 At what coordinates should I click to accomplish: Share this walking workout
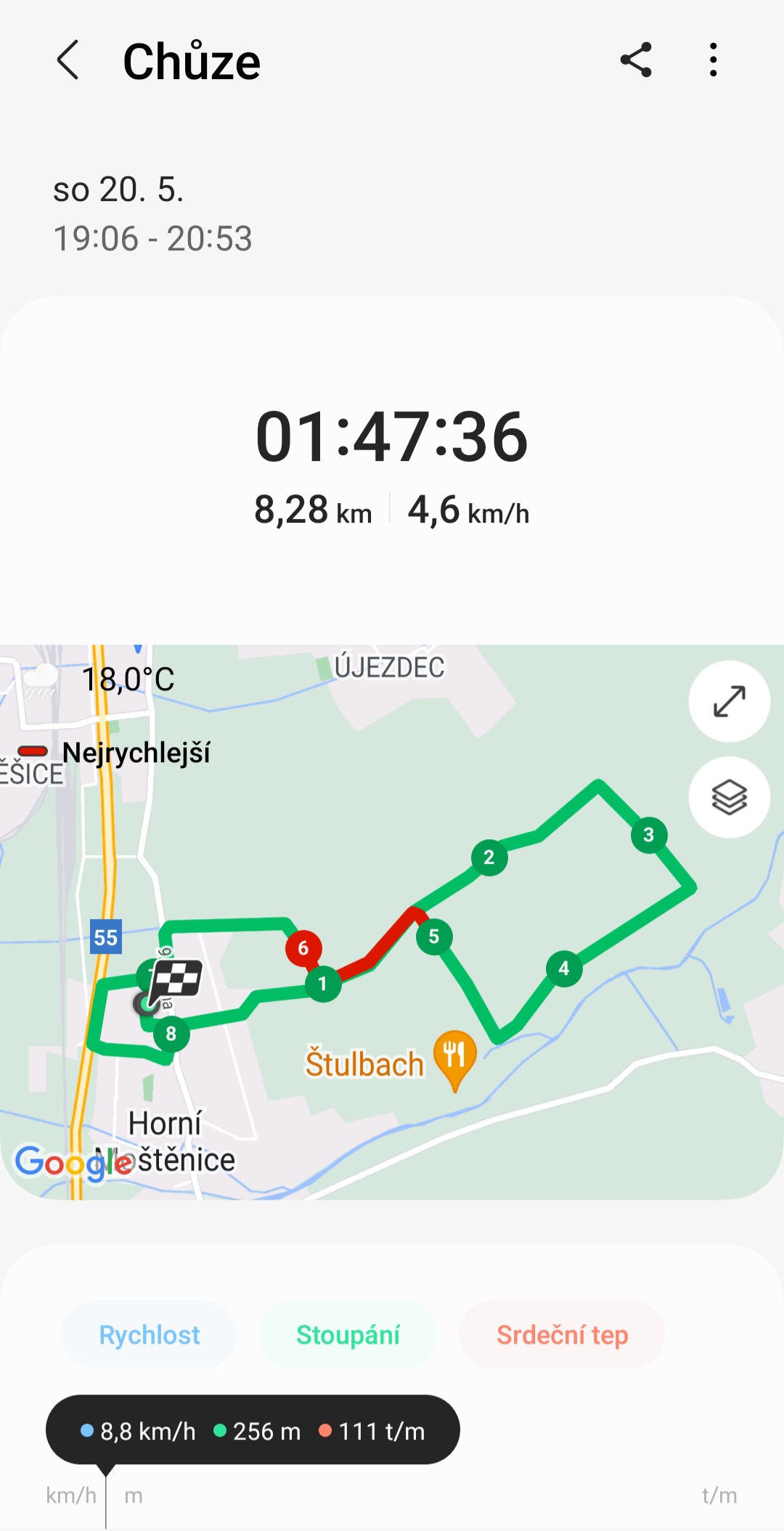636,60
